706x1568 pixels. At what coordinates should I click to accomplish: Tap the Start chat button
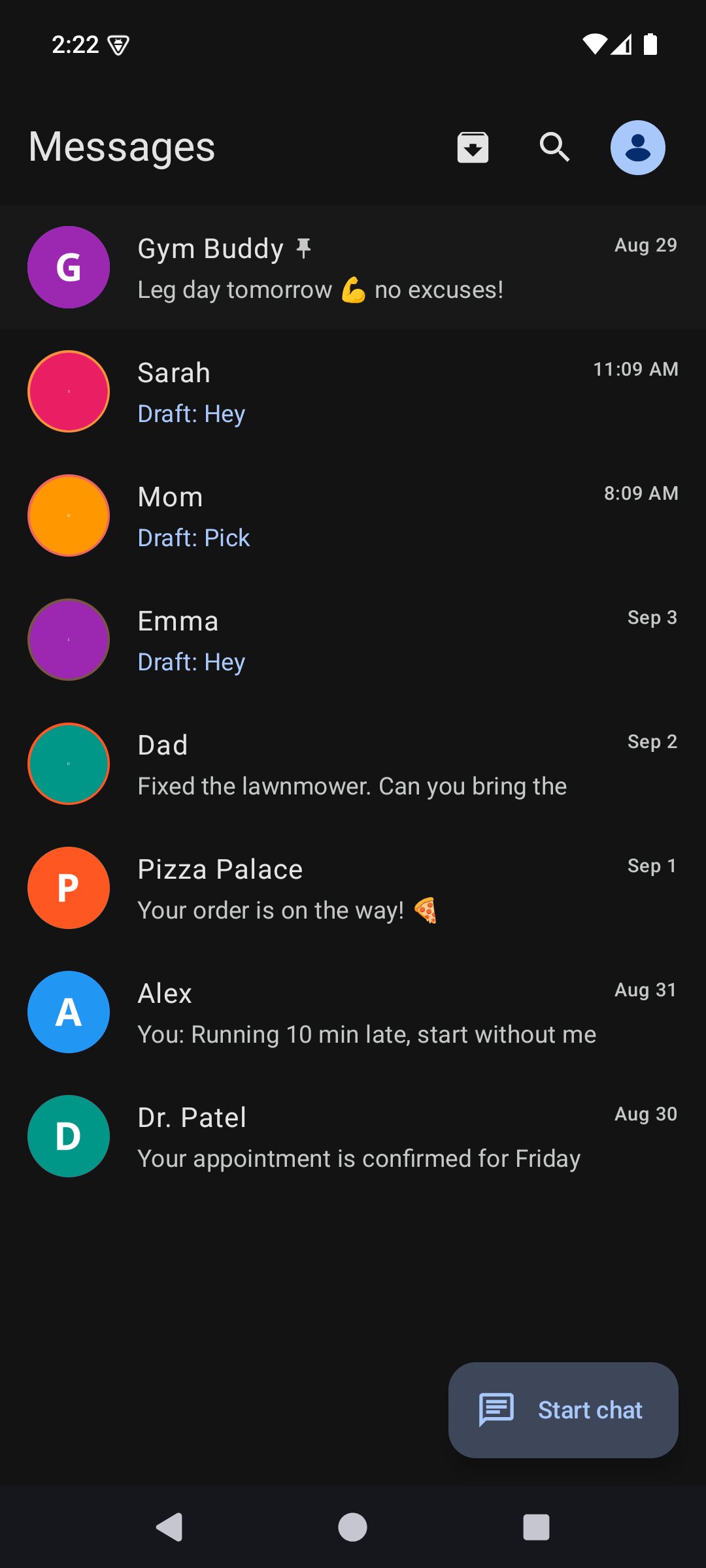coord(563,1410)
